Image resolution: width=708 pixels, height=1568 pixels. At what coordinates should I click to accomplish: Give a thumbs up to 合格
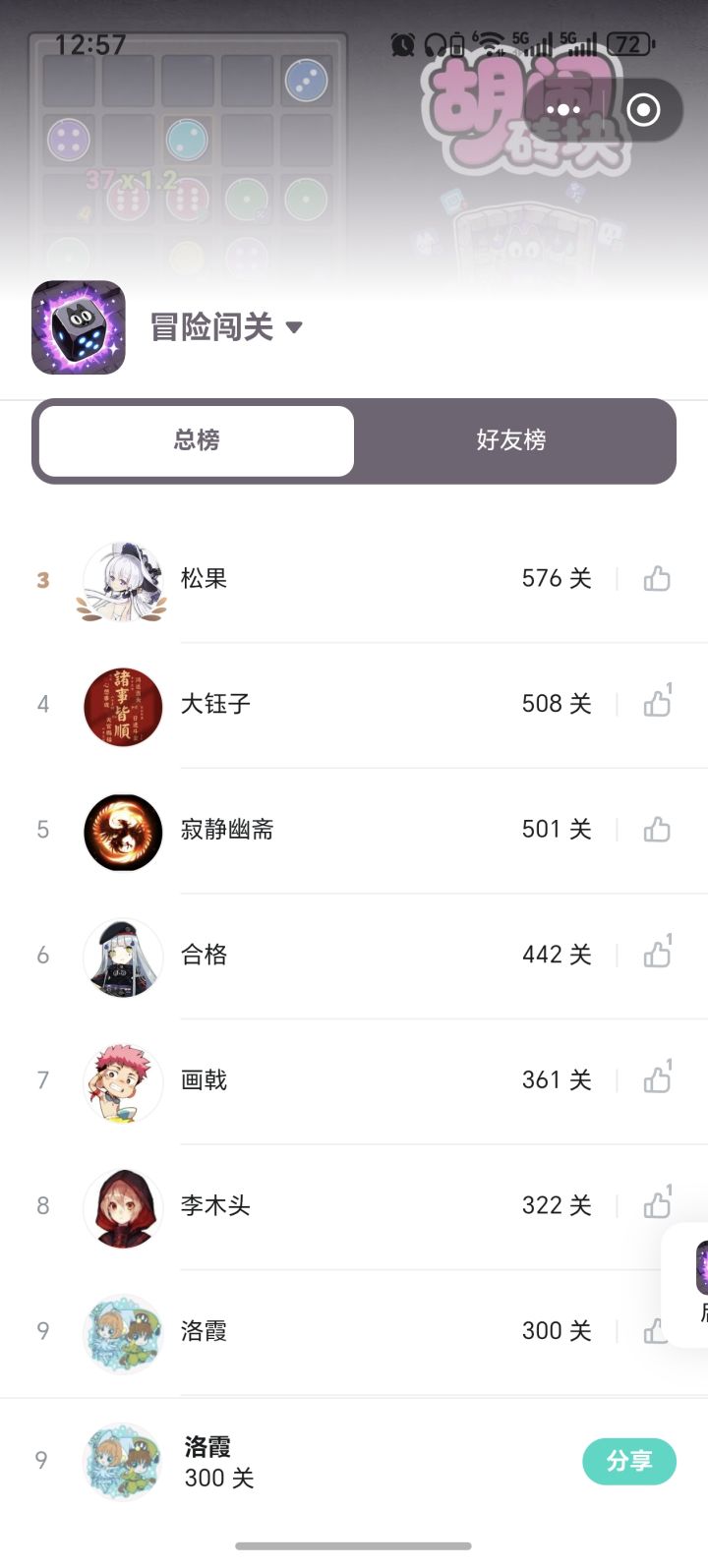(657, 955)
